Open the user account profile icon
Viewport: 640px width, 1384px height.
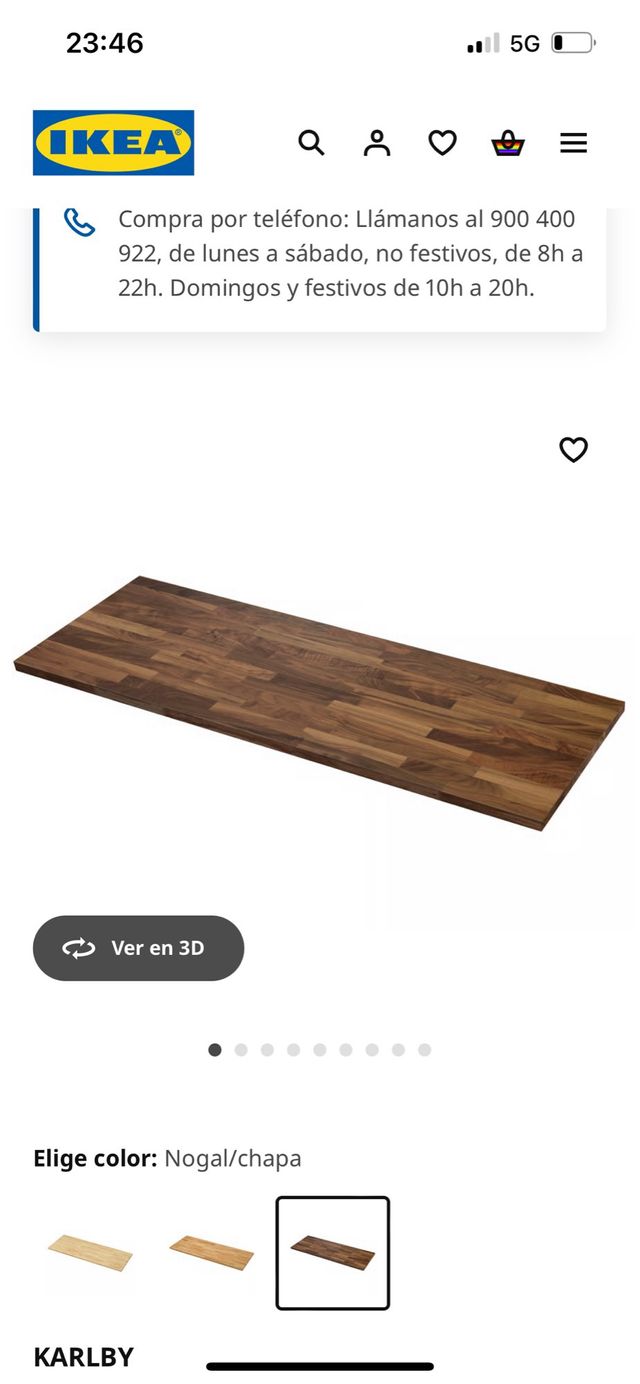(x=377, y=143)
